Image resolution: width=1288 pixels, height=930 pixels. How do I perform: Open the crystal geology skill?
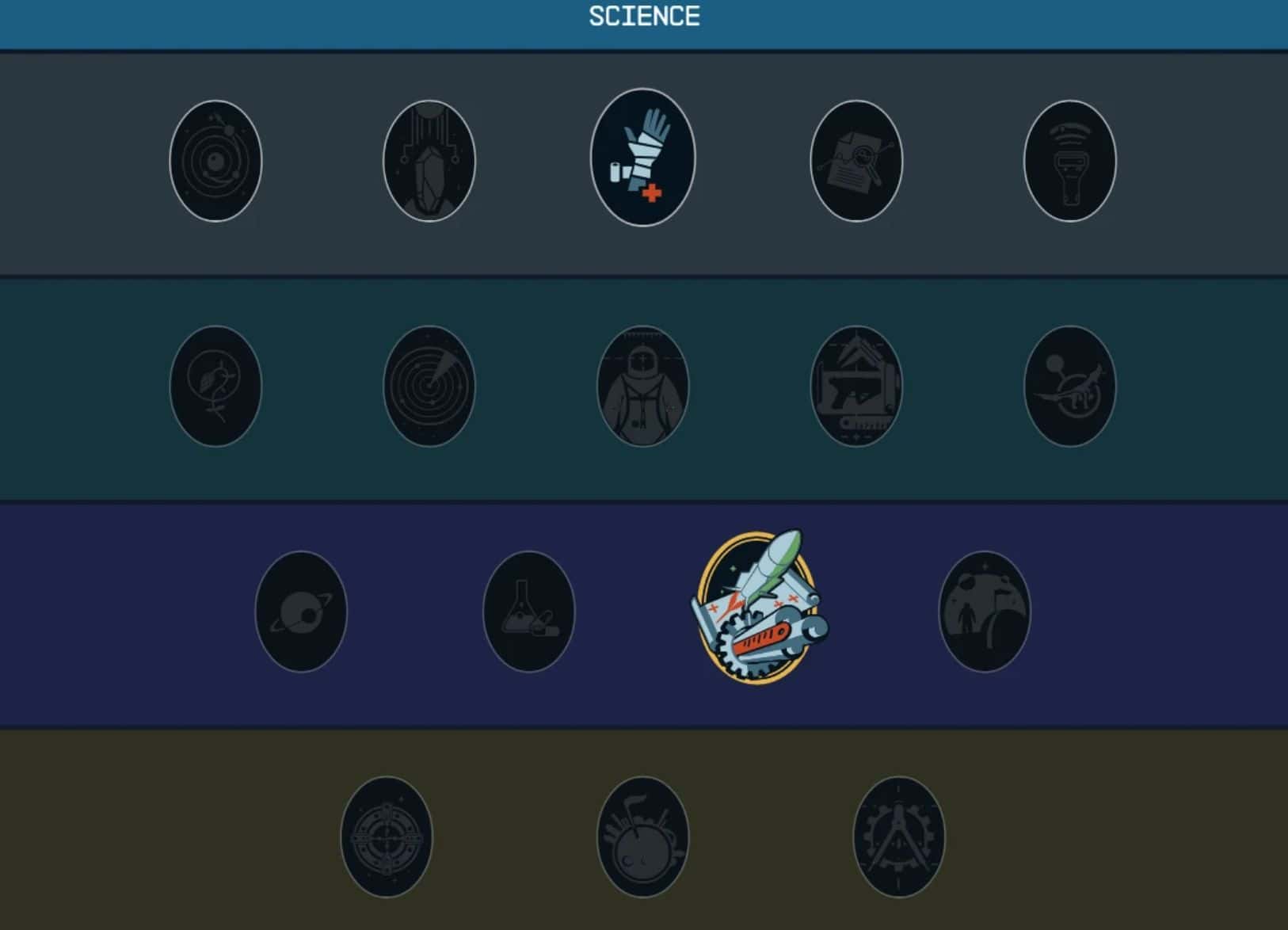click(429, 161)
